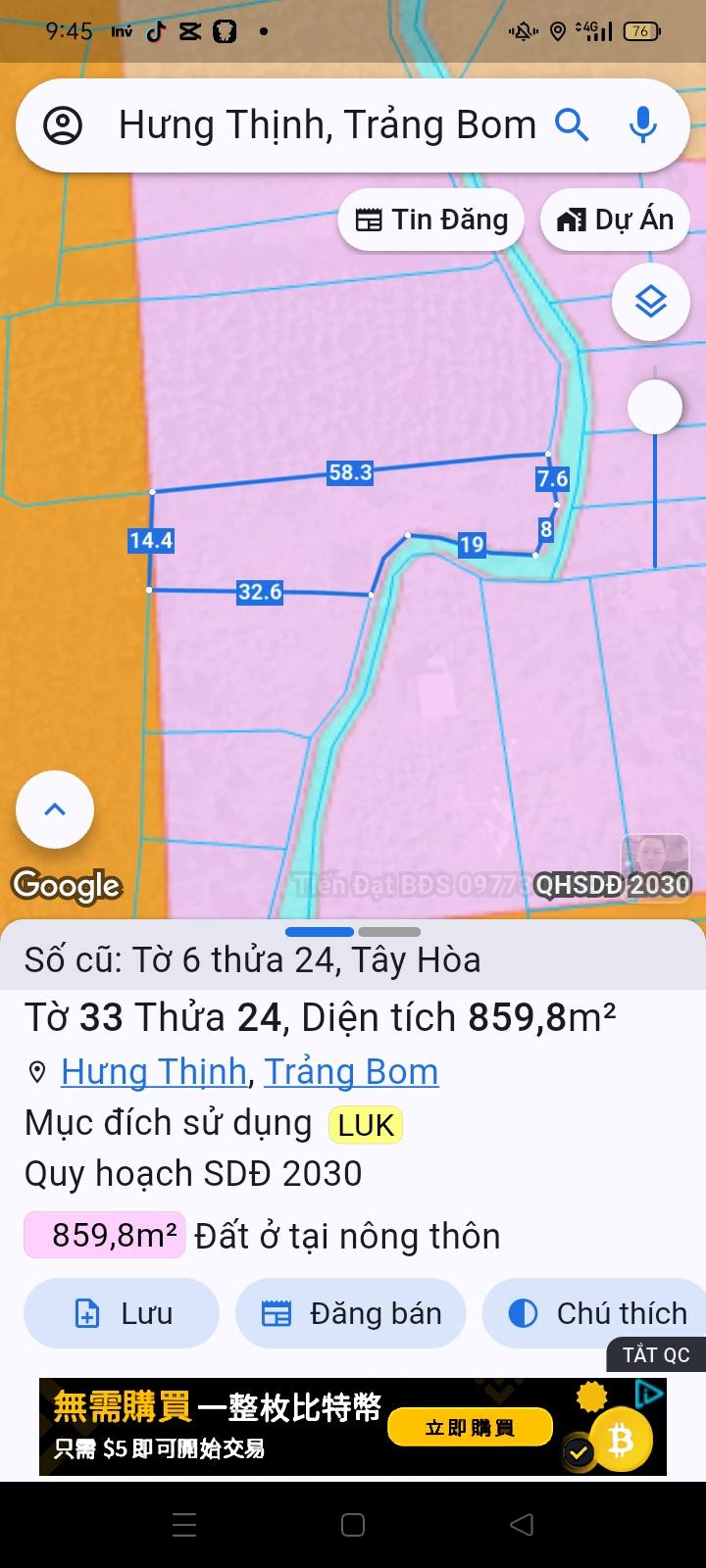
Task: Edit the Hưng Thịnh, Trảng Bom search field
Action: pyautogui.click(x=328, y=125)
